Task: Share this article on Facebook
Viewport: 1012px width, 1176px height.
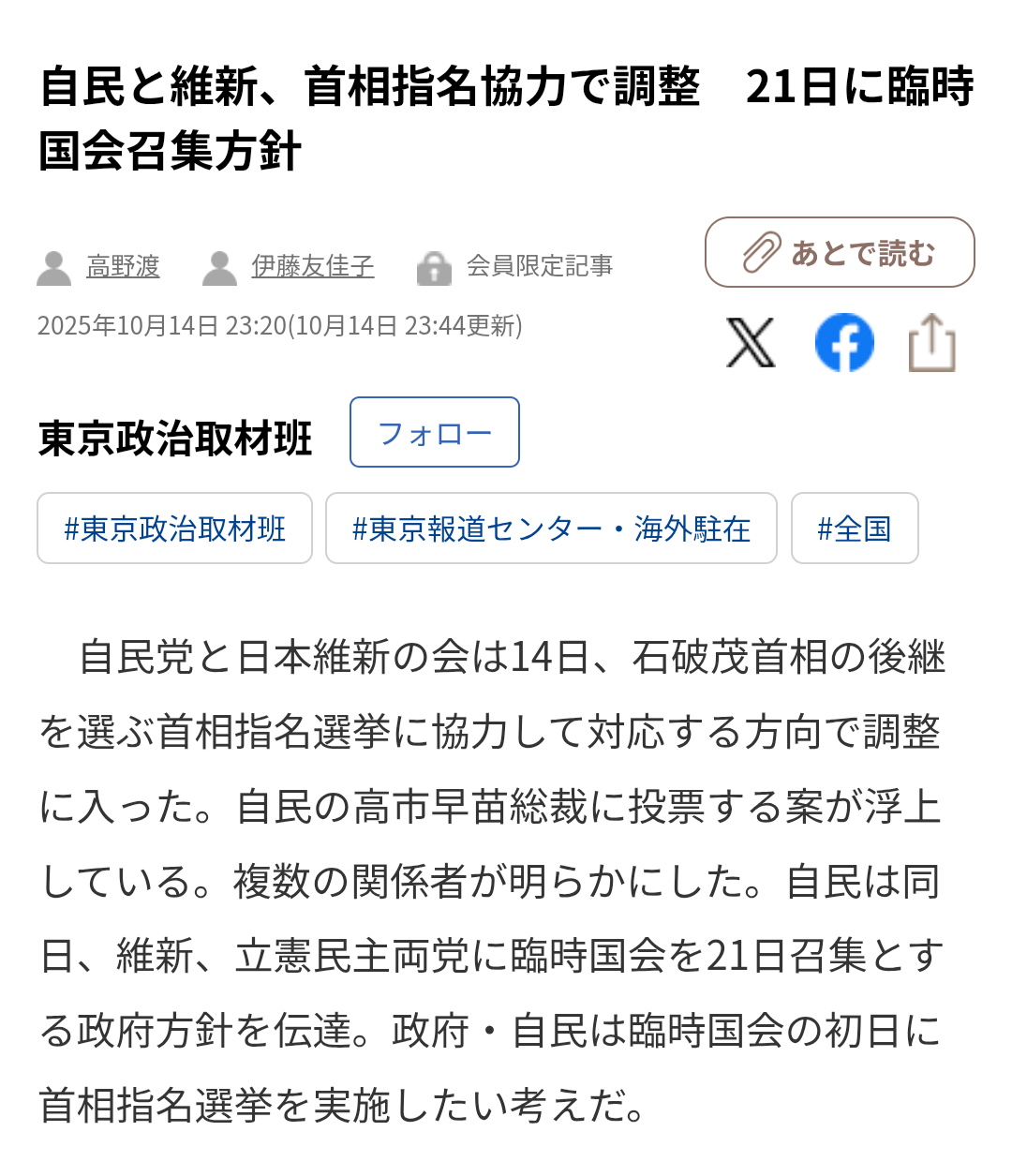Action: pos(844,342)
